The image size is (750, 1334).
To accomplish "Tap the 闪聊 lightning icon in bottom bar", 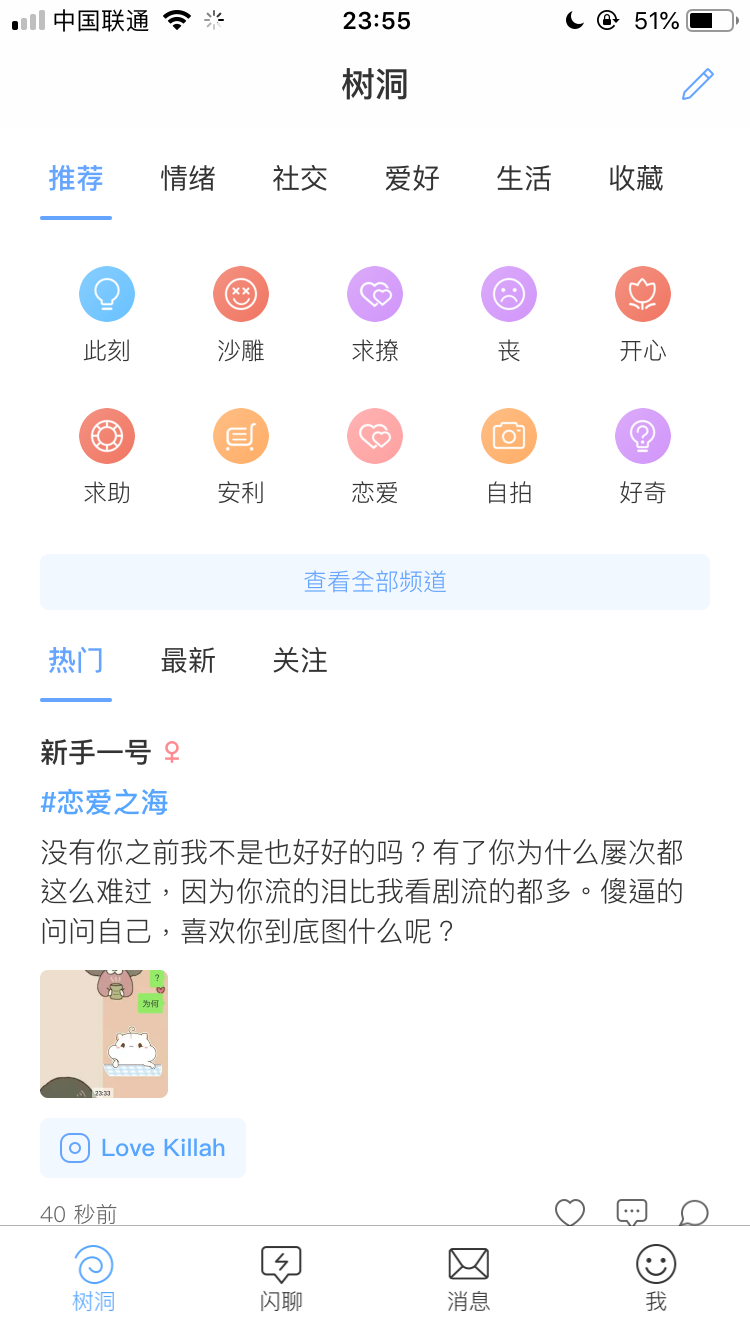I will pyautogui.click(x=280, y=1263).
